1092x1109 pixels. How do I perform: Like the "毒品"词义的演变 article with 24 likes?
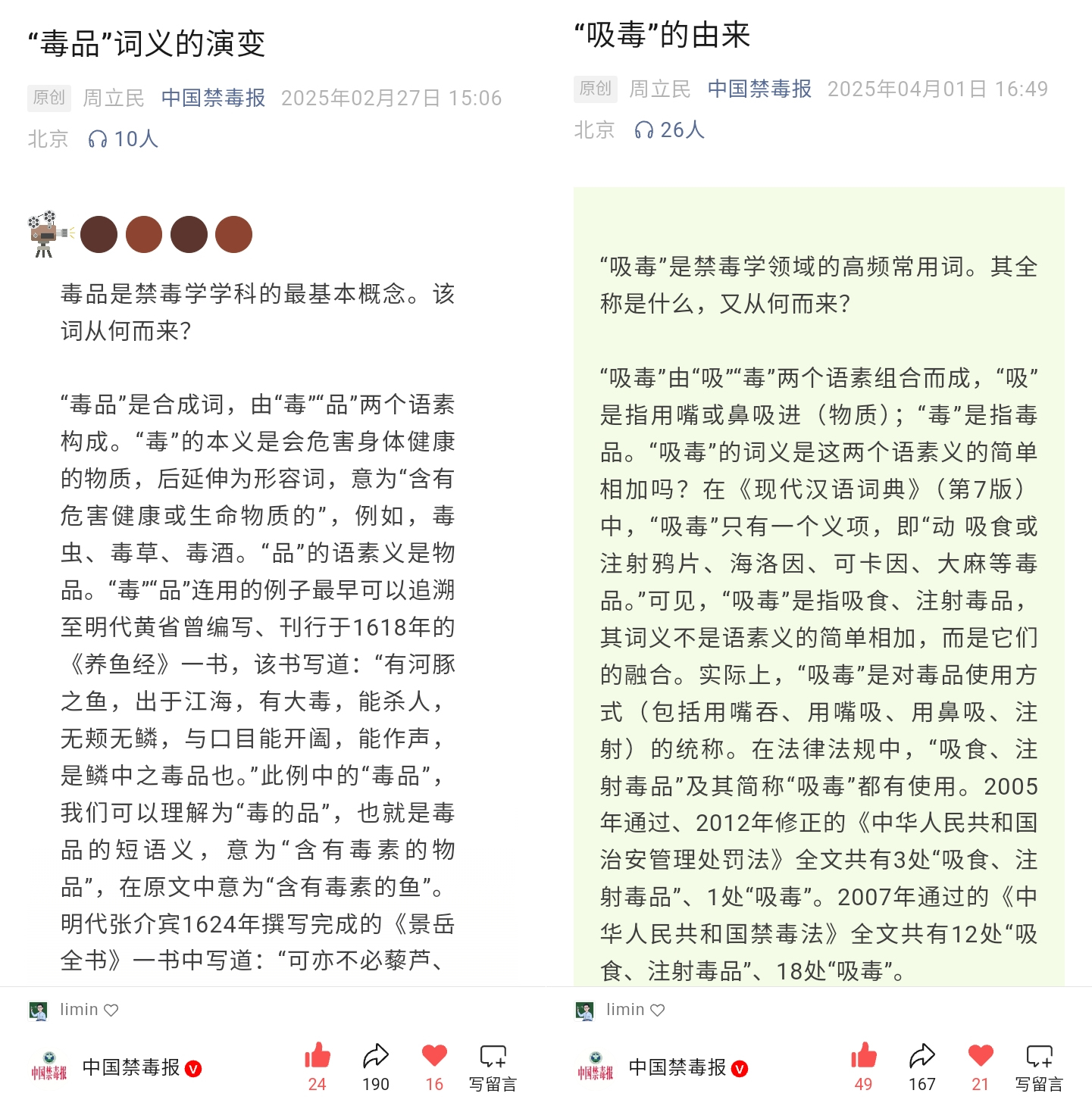click(317, 1056)
